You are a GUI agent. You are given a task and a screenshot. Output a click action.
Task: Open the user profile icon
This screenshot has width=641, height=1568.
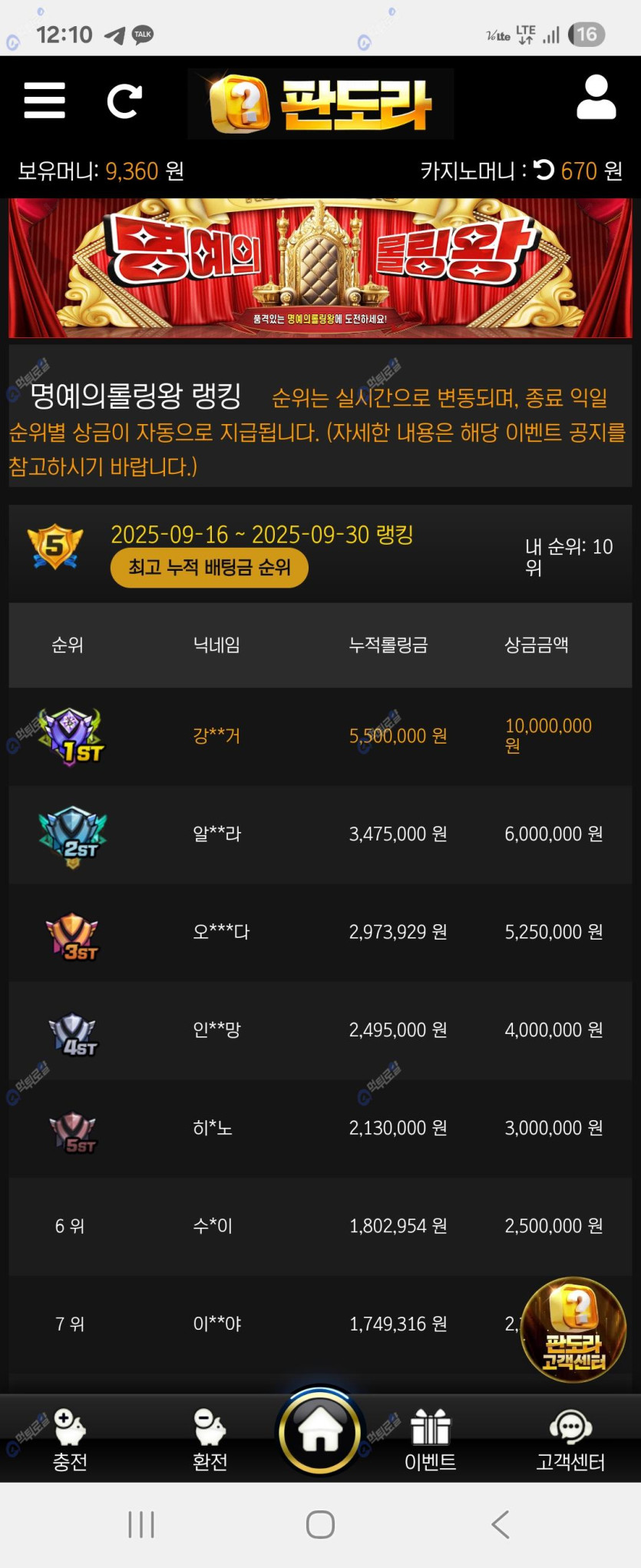click(x=596, y=98)
